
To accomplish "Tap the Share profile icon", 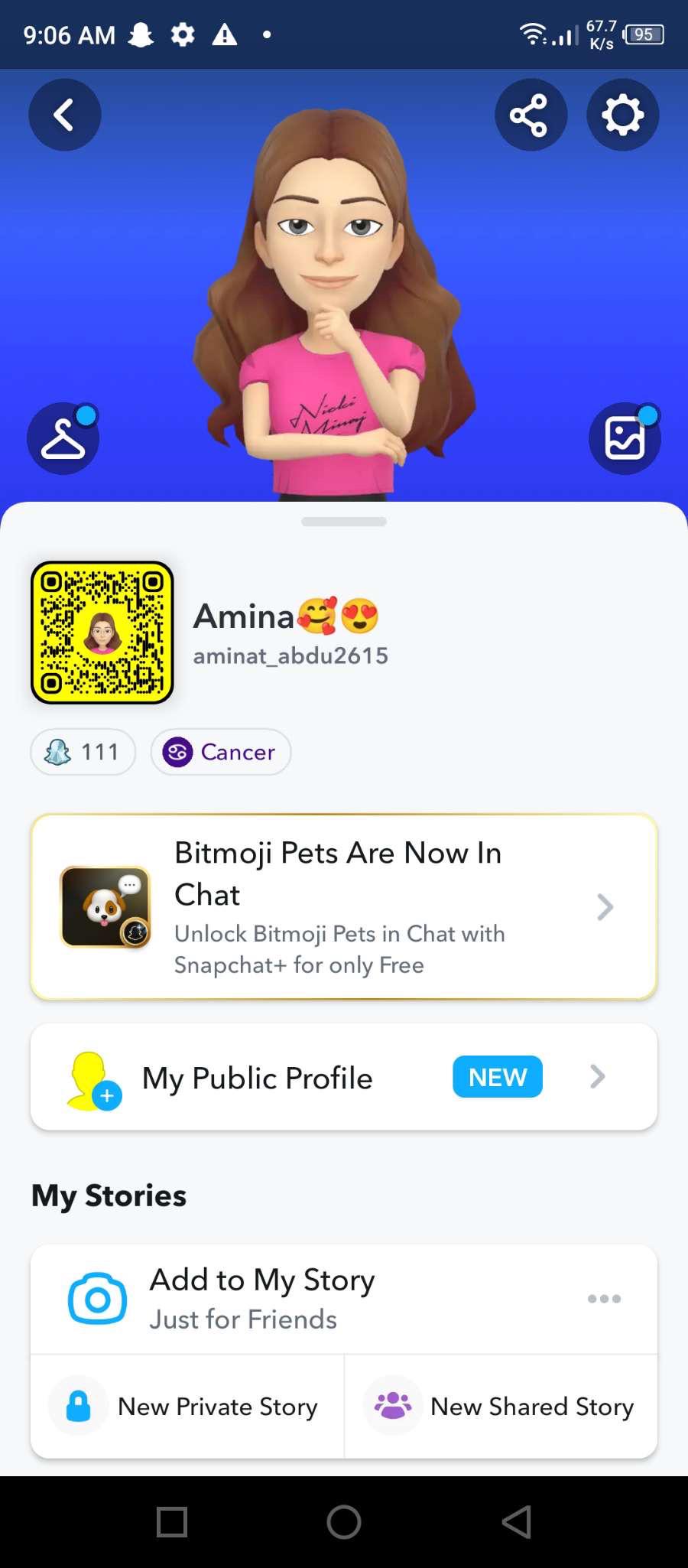I will click(531, 115).
